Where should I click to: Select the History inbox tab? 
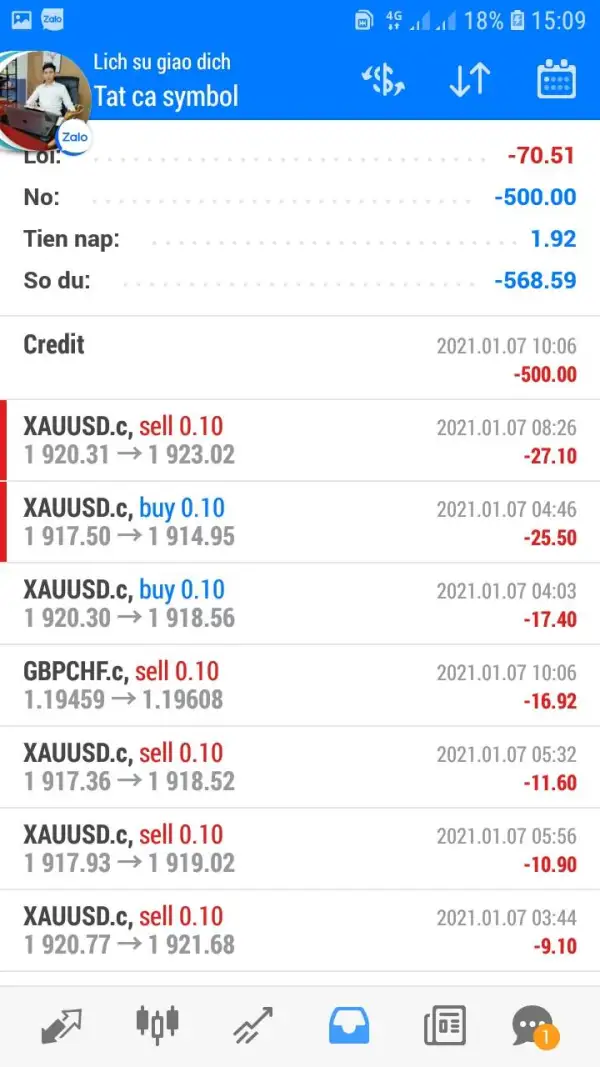(349, 1024)
